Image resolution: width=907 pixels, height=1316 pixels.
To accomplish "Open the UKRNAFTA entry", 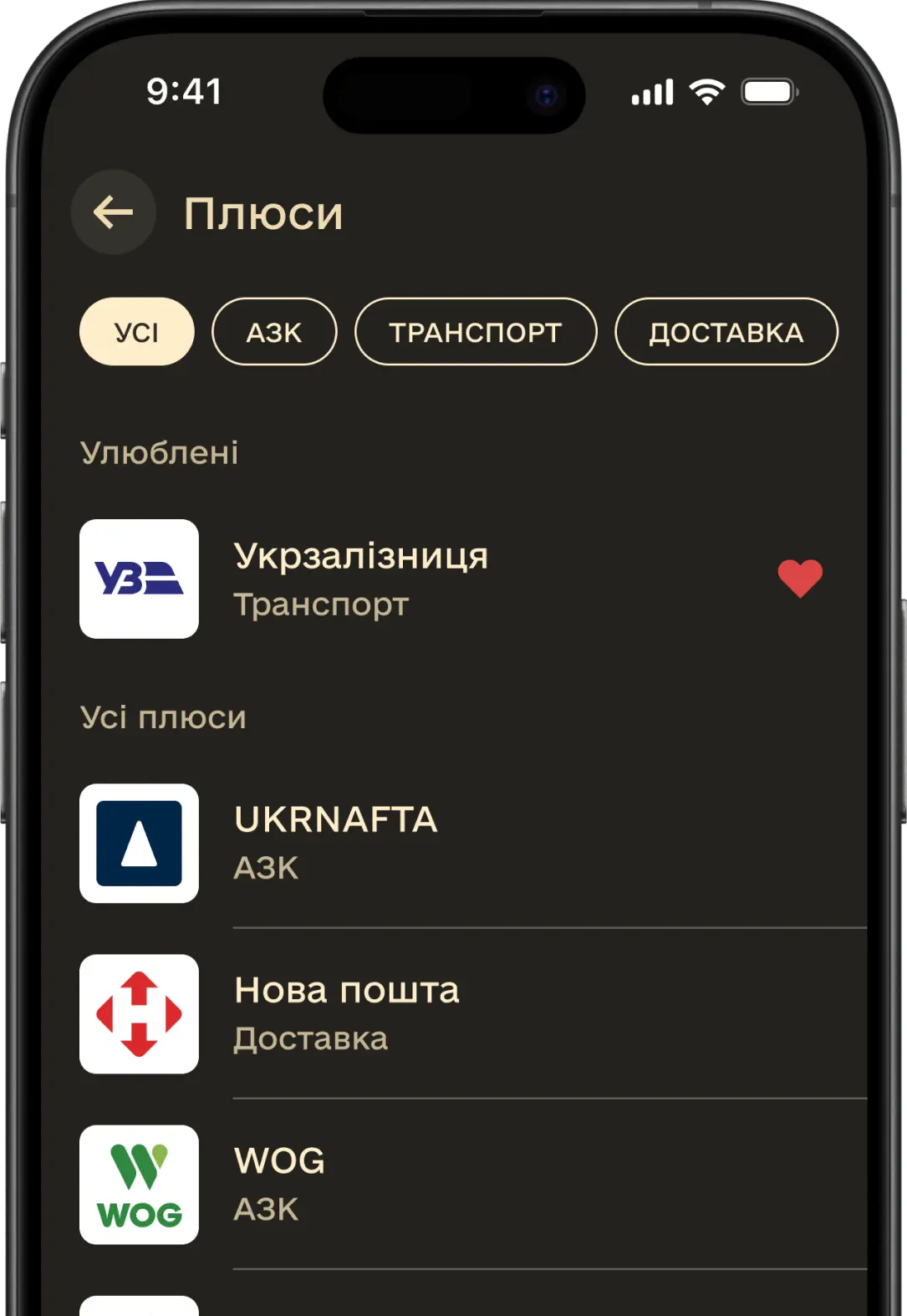I will pyautogui.click(x=334, y=842).
